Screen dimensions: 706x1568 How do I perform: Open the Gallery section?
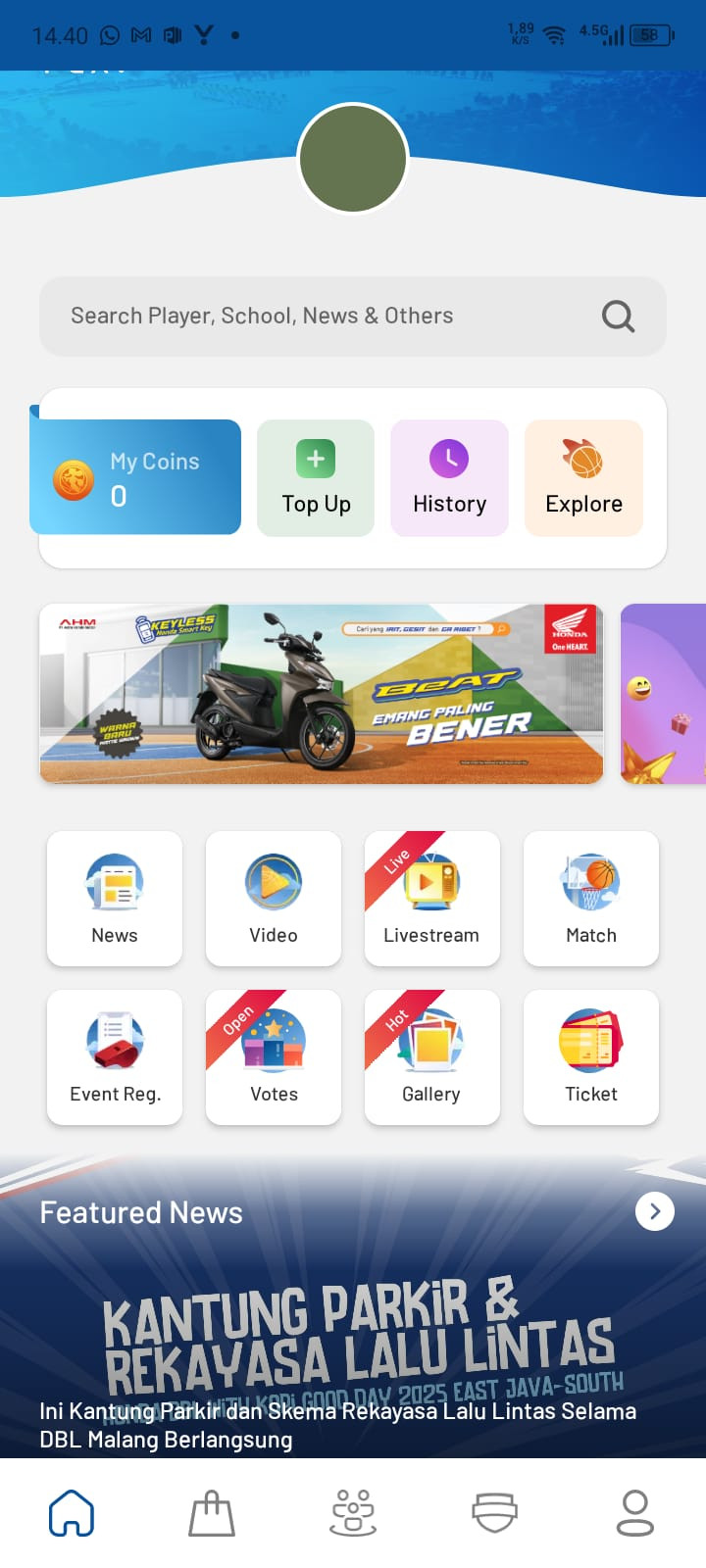[x=431, y=1057]
